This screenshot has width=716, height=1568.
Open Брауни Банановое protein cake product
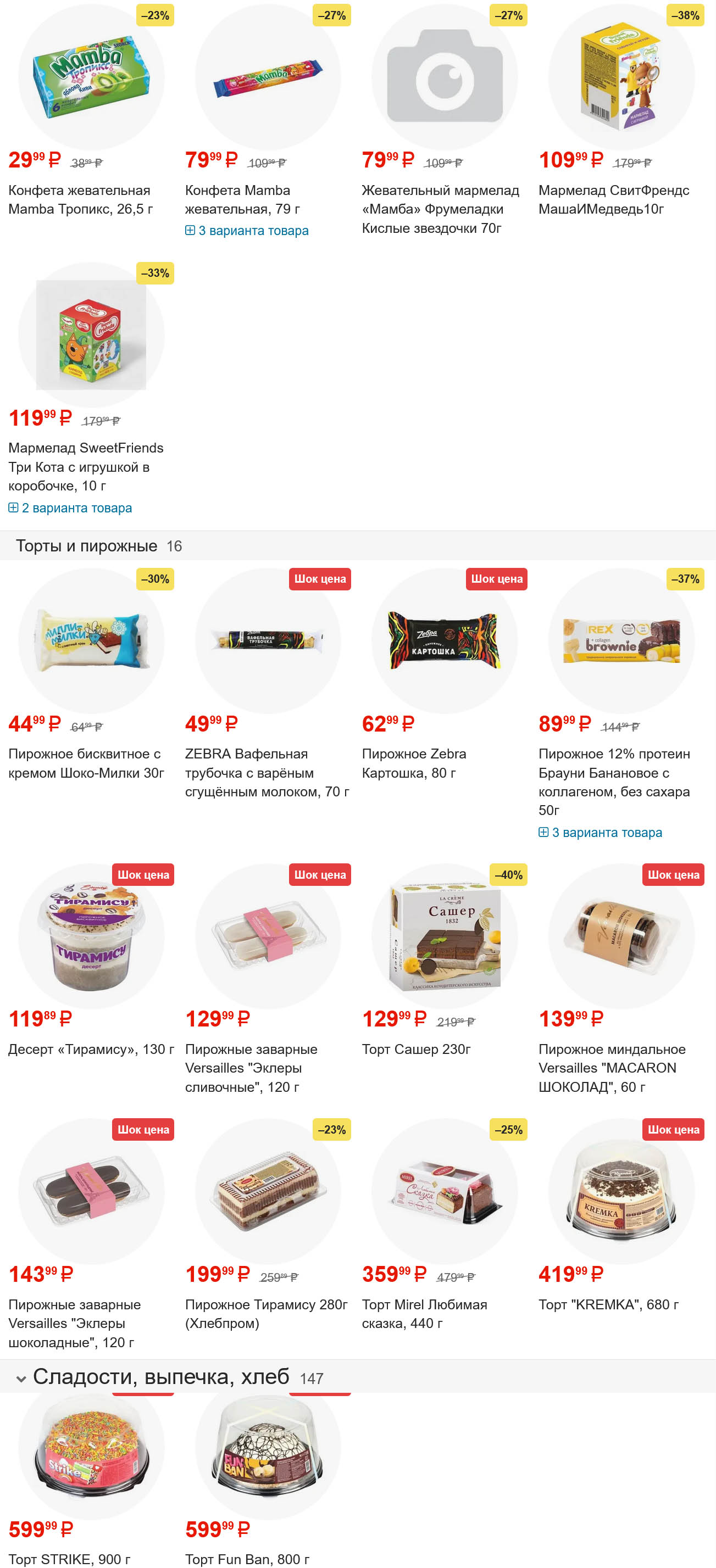tap(614, 782)
